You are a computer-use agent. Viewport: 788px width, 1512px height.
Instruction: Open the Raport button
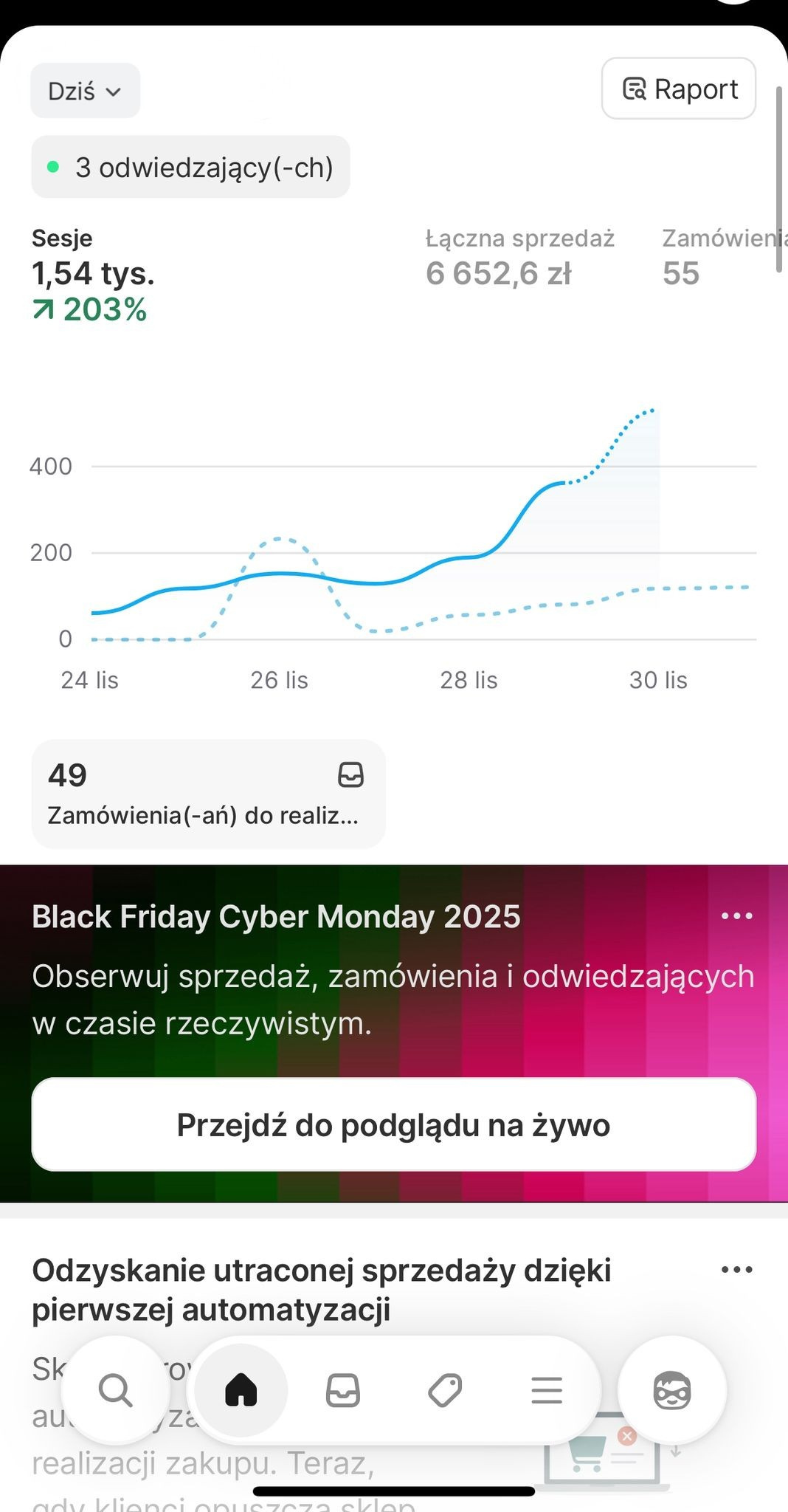click(x=679, y=89)
